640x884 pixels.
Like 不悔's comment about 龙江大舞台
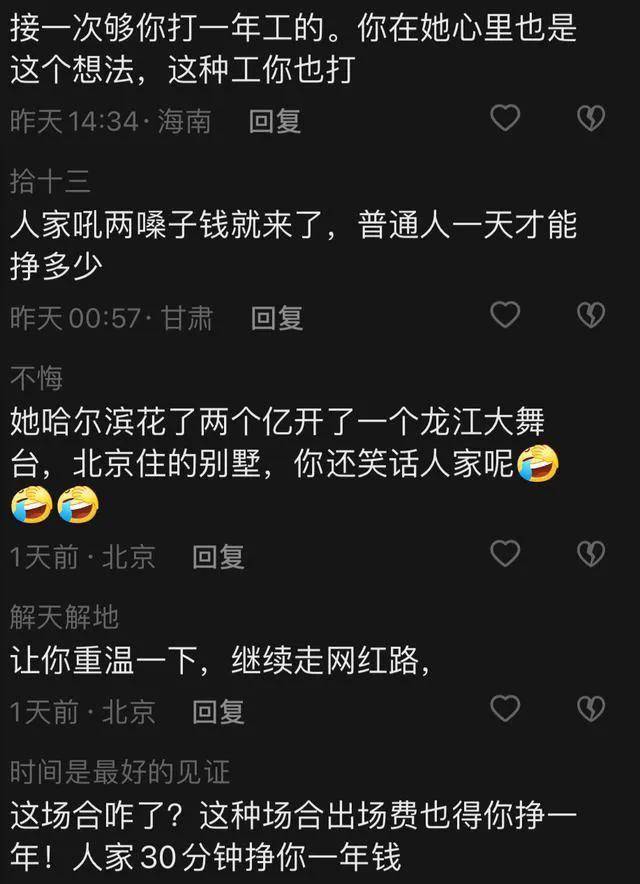coord(506,553)
